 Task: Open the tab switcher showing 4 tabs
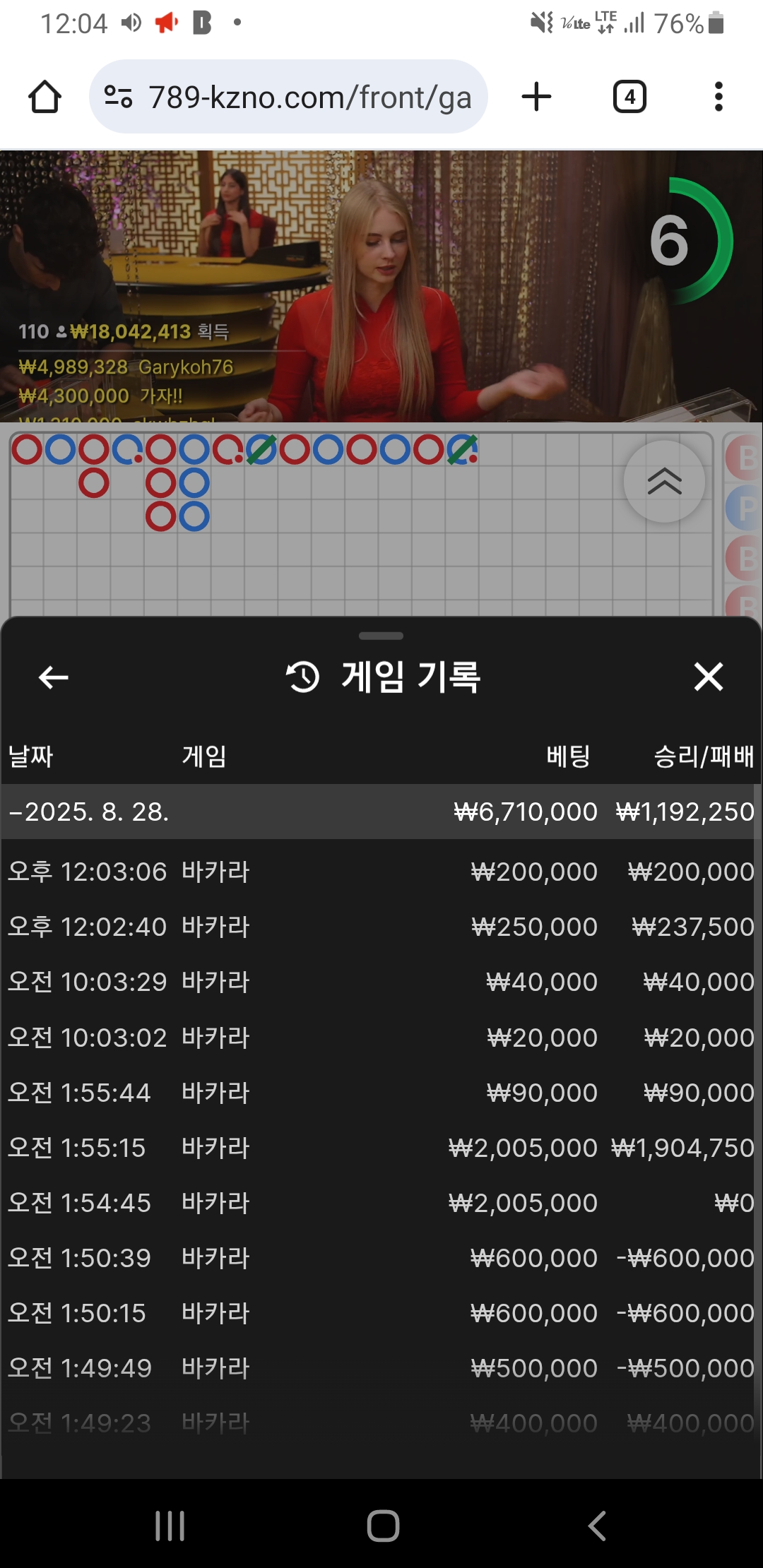[x=629, y=97]
